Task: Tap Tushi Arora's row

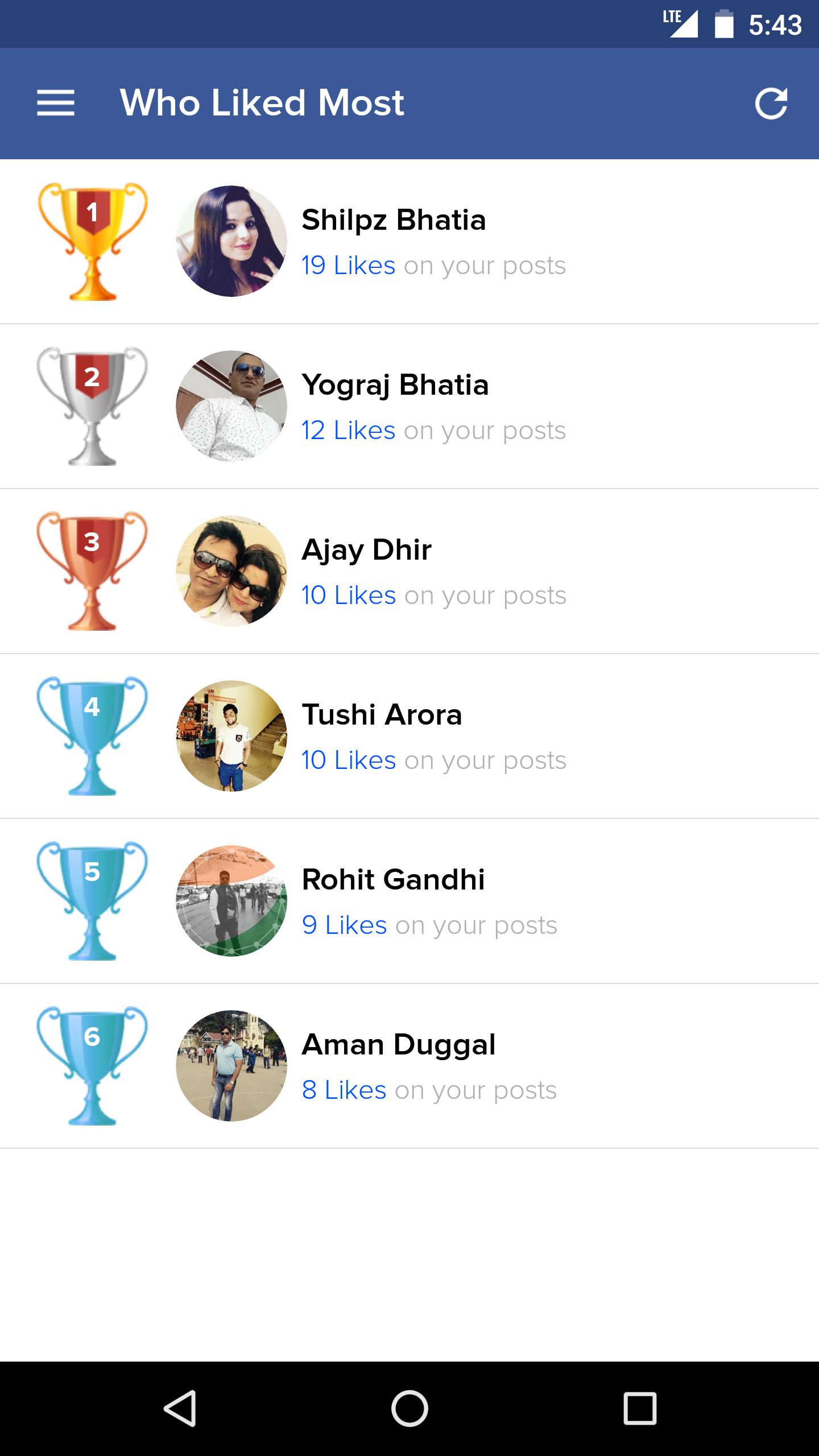Action: [409, 736]
